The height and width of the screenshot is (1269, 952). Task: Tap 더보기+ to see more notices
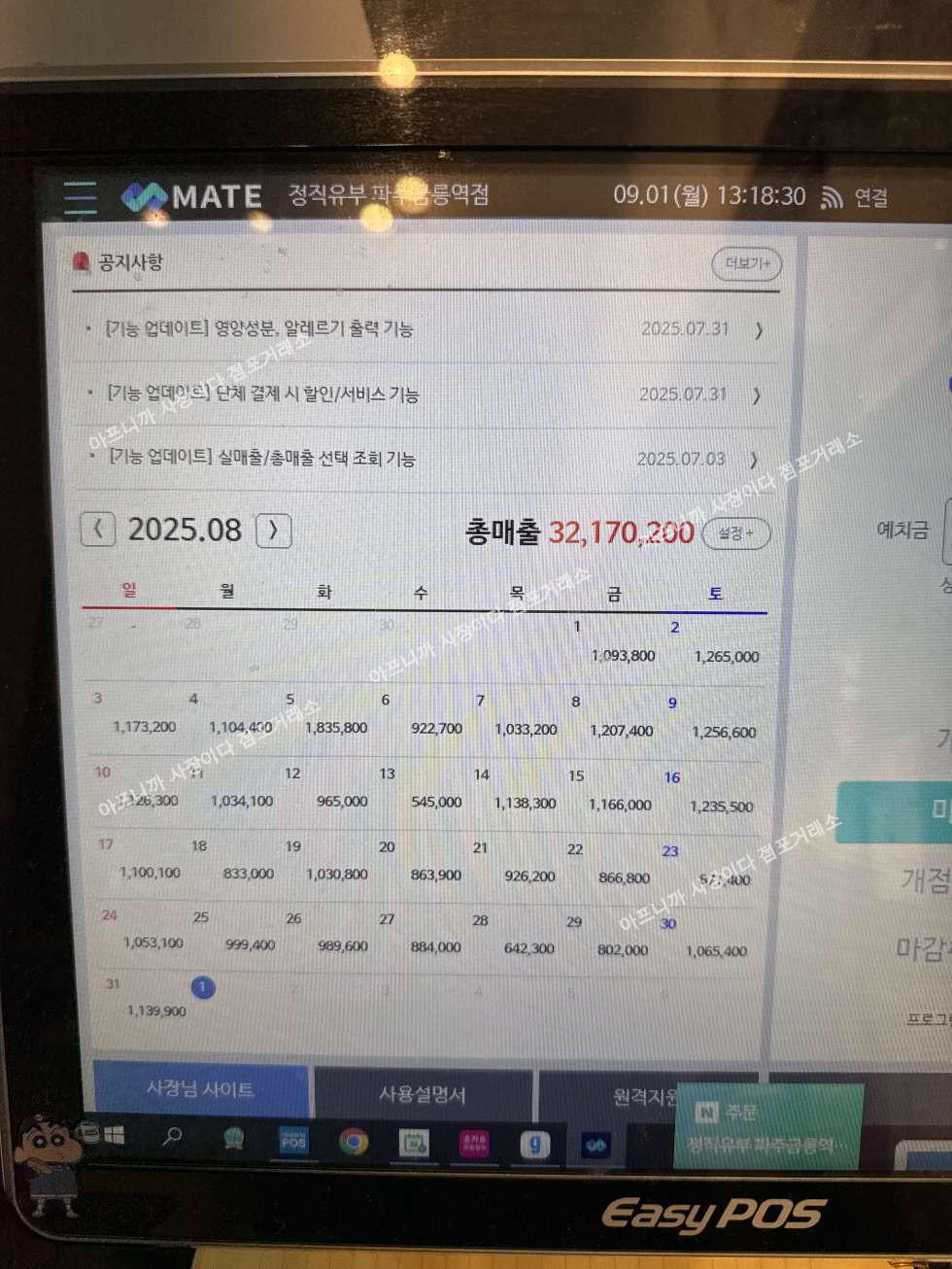pyautogui.click(x=746, y=264)
